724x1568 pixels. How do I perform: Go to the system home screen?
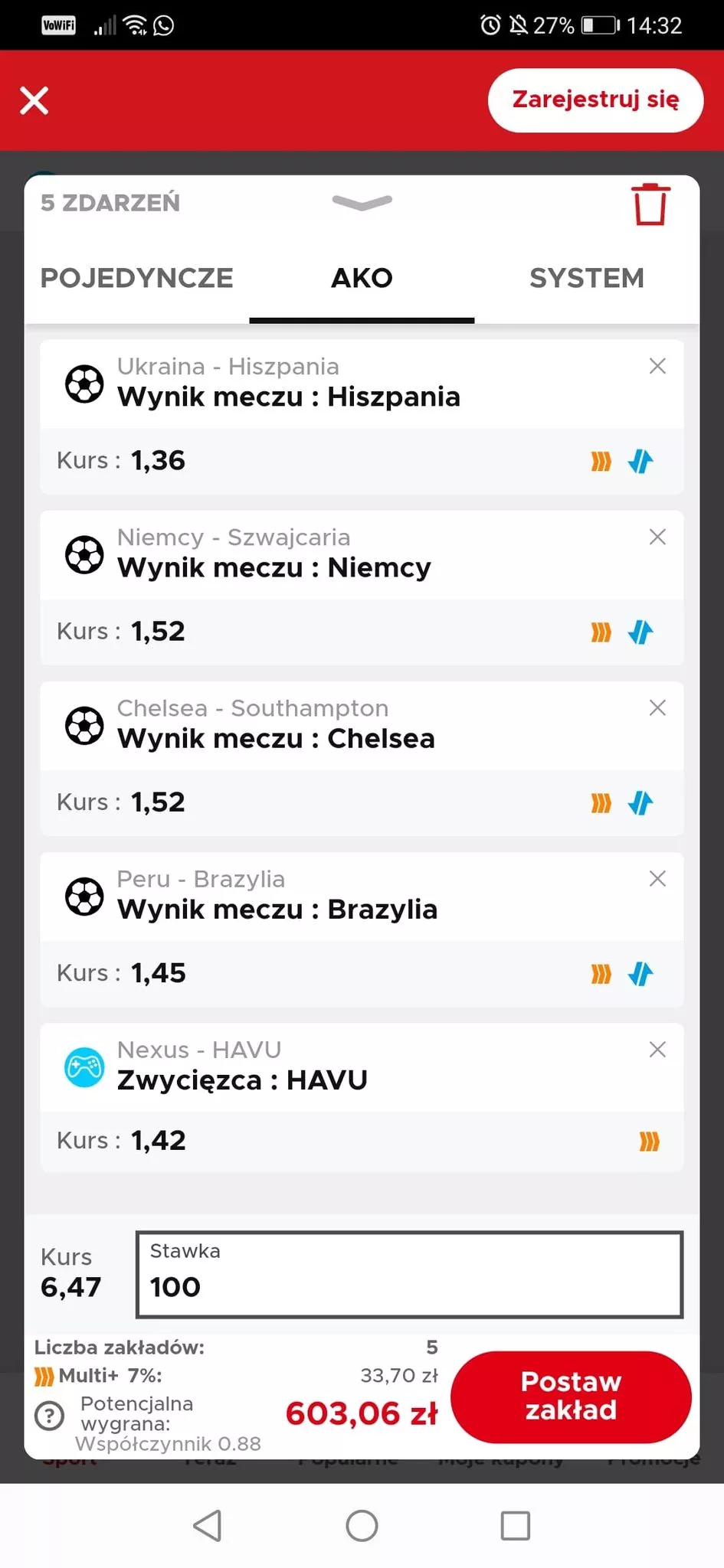coord(362,1525)
